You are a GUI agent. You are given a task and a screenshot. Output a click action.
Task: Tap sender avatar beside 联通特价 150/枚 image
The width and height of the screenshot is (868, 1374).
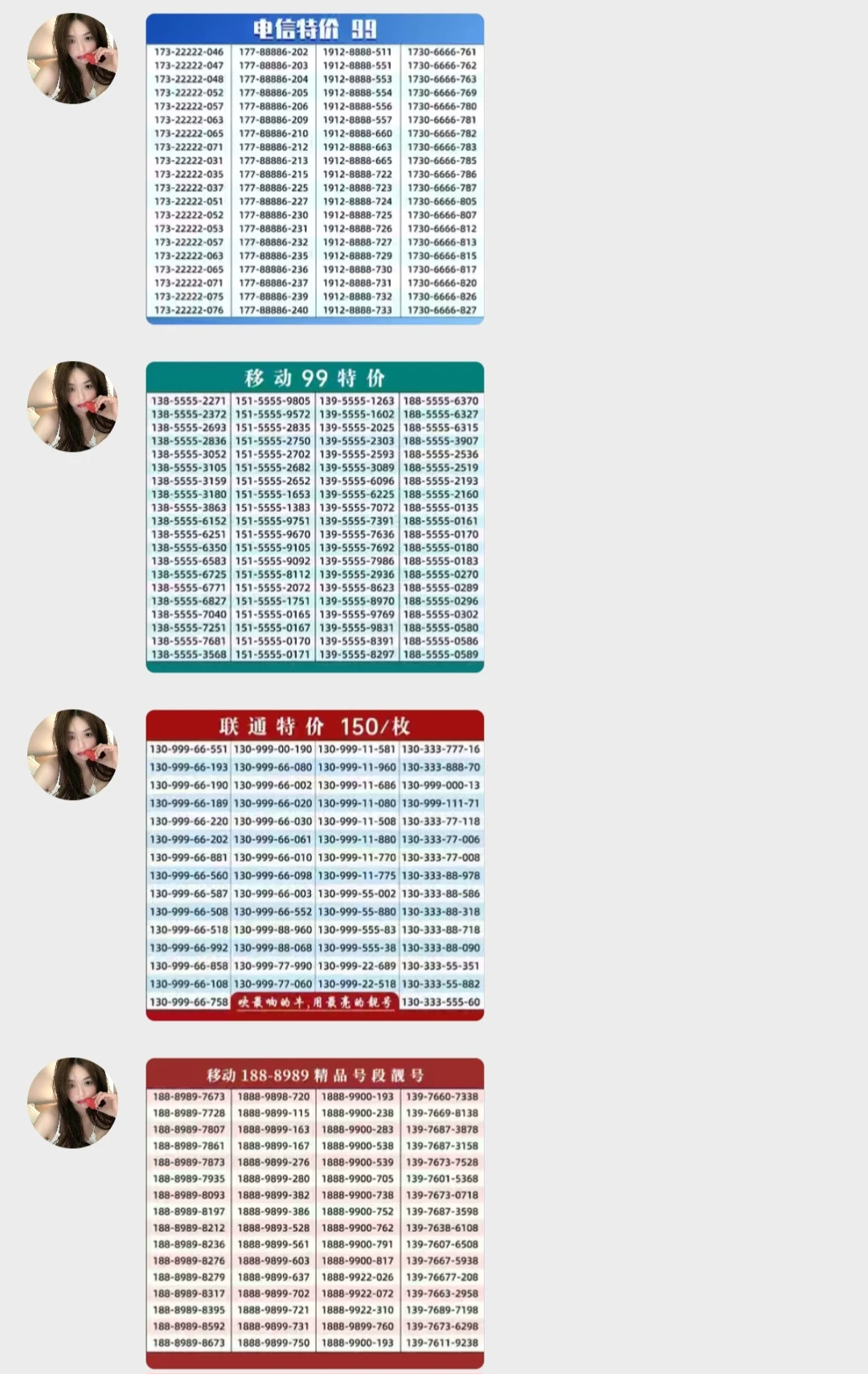point(72,754)
